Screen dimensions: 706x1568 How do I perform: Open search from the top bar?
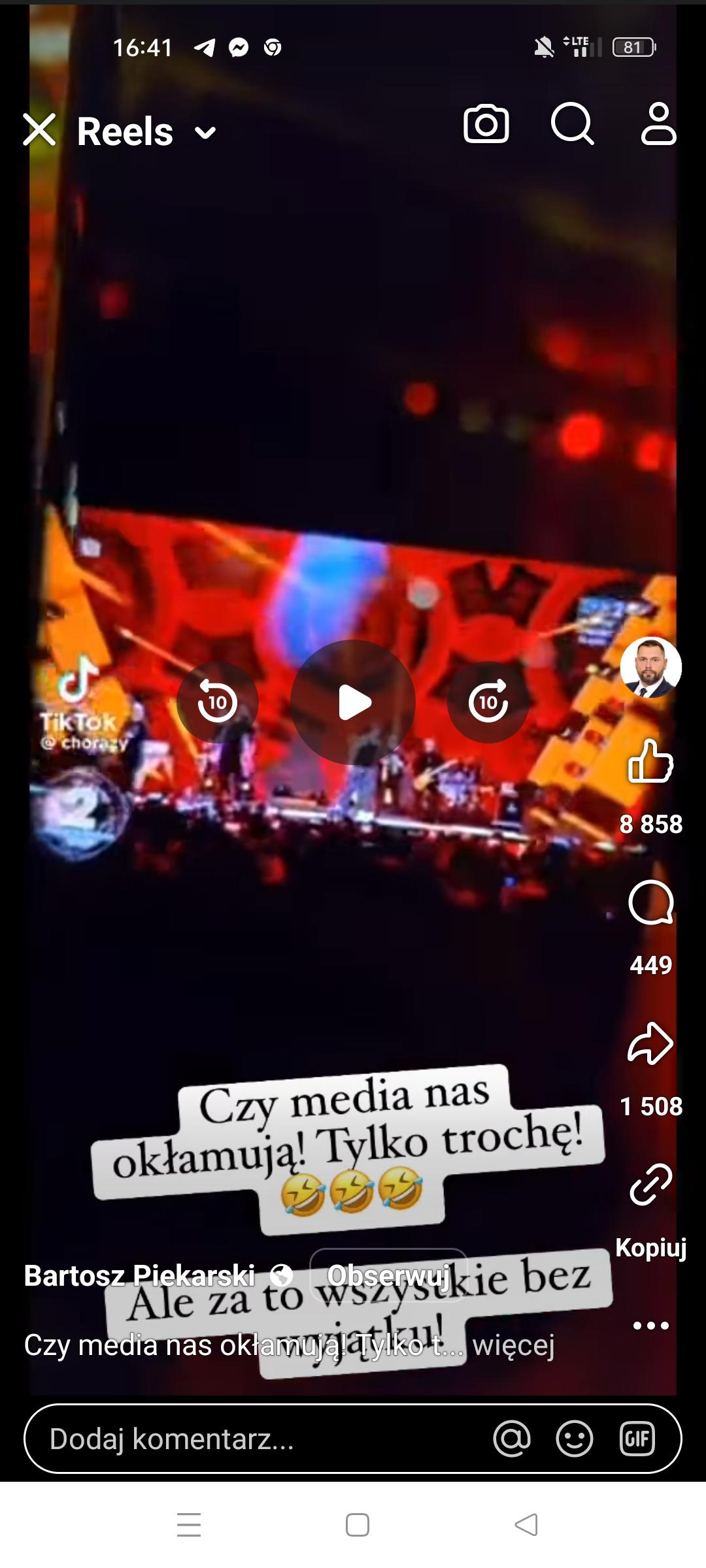(x=573, y=123)
